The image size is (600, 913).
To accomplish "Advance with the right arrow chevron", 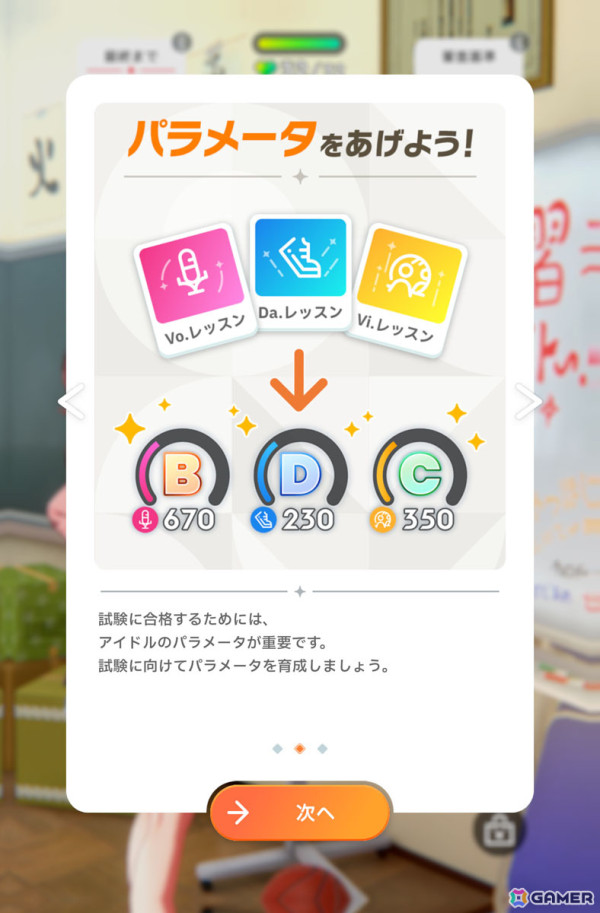I will tap(527, 401).
